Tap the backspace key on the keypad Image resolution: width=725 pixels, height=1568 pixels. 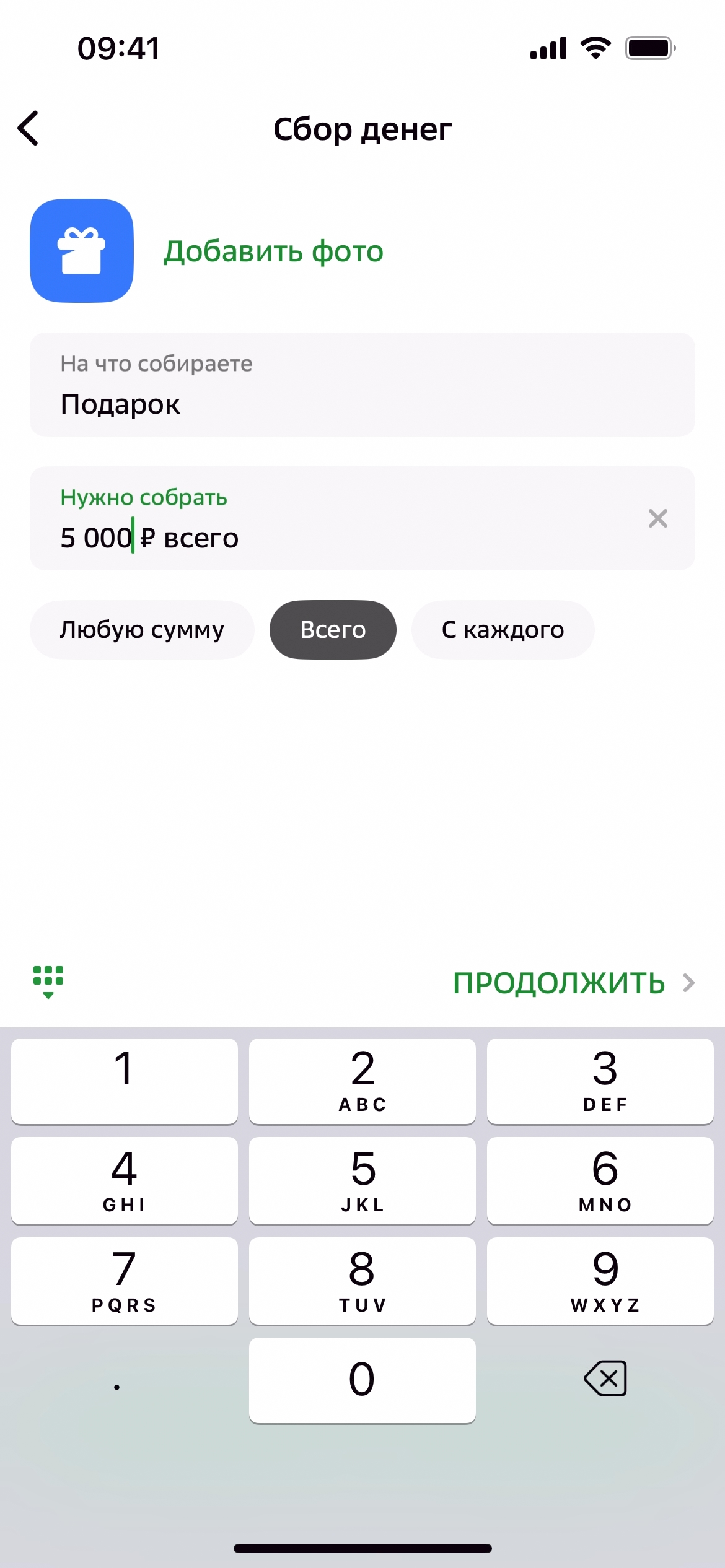tap(605, 1379)
